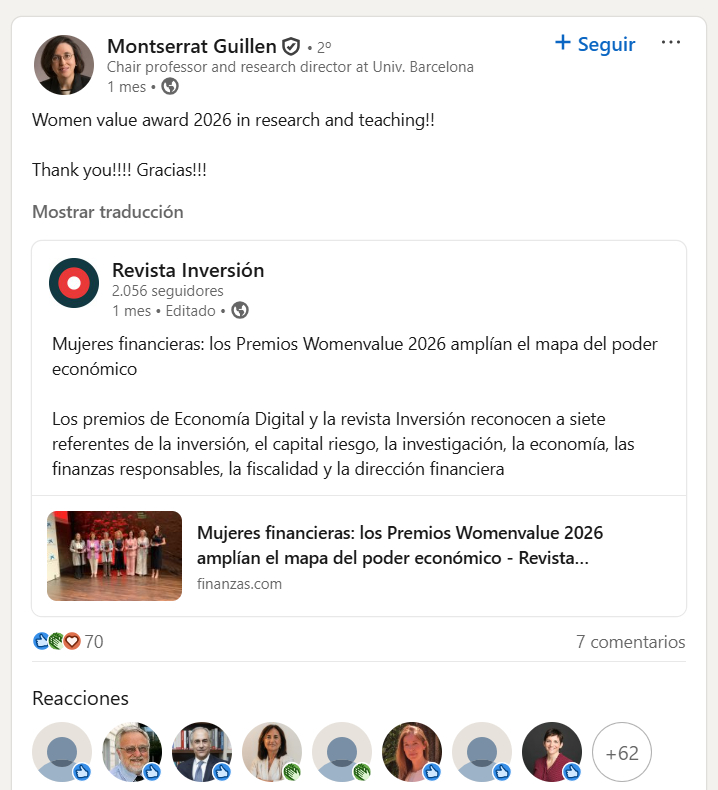
Task: Open the Revista Inversión page logo
Action: pyautogui.click(x=74, y=283)
